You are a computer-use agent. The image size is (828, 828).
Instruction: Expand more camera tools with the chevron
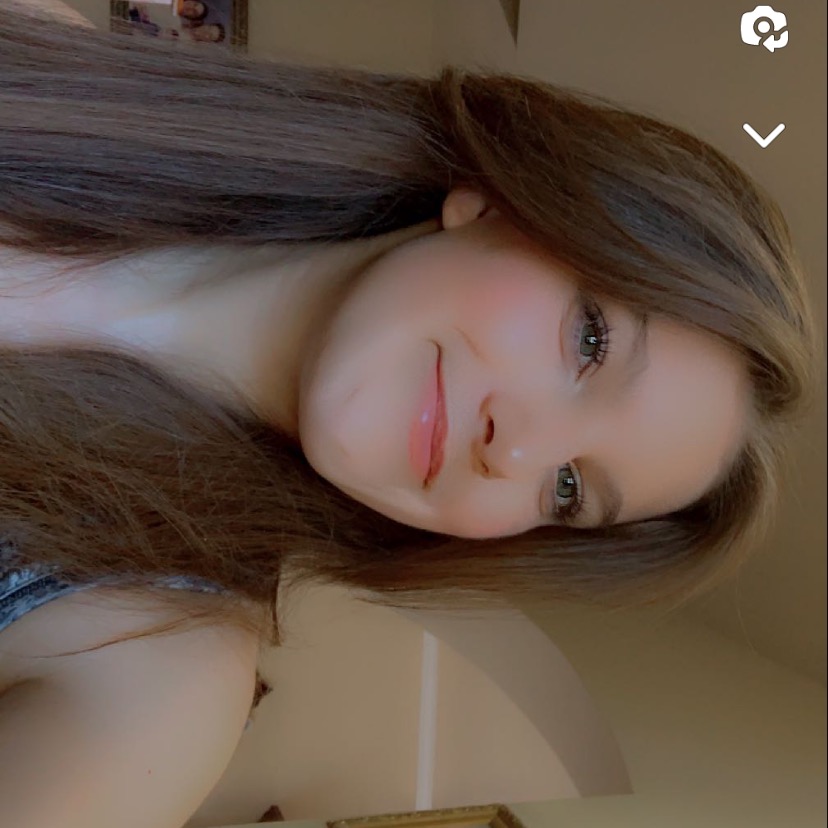(764, 135)
